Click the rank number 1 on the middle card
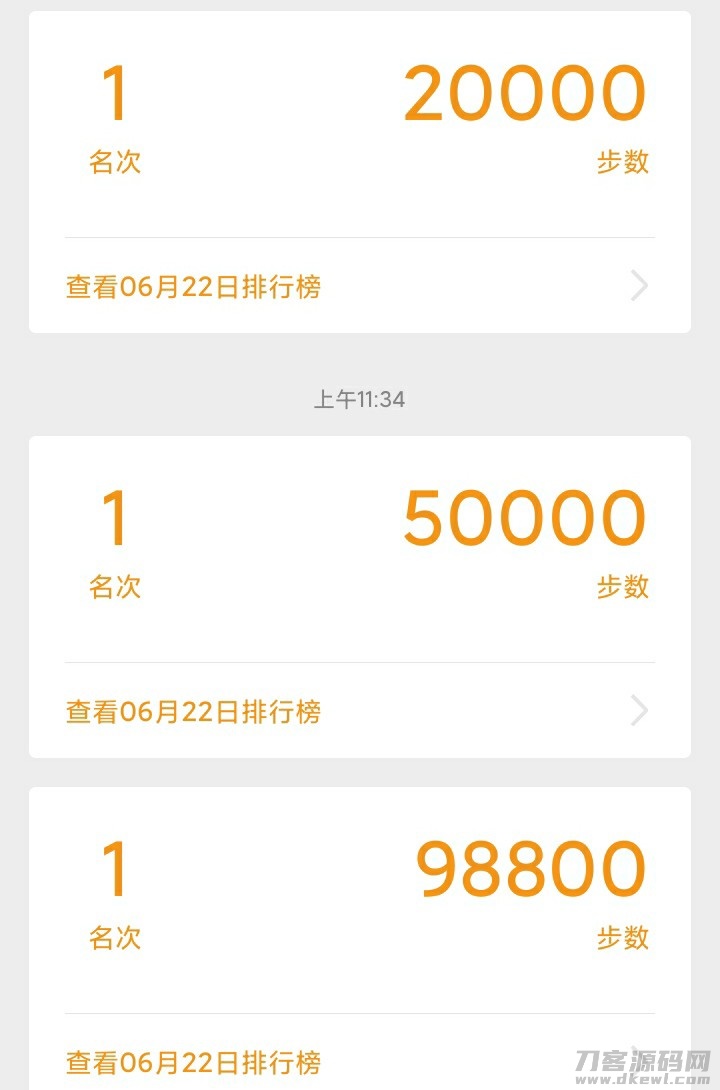 (x=113, y=515)
